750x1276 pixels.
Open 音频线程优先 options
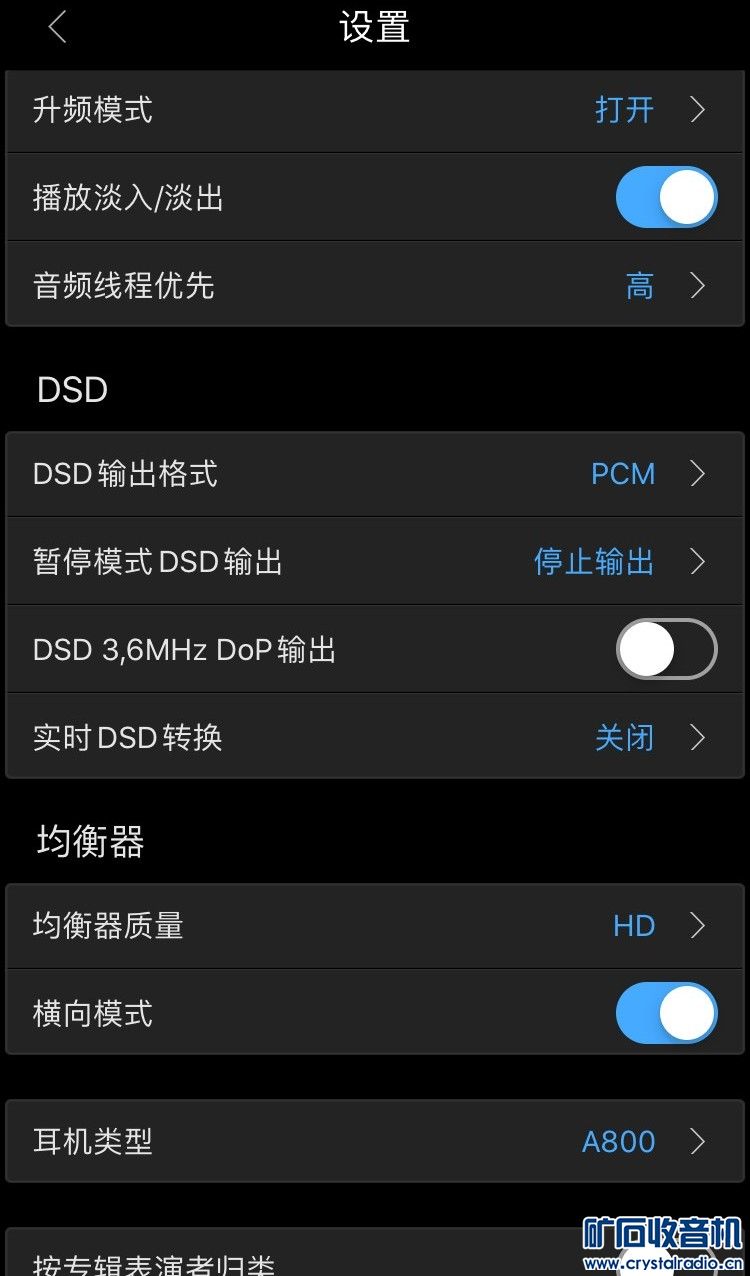(375, 286)
